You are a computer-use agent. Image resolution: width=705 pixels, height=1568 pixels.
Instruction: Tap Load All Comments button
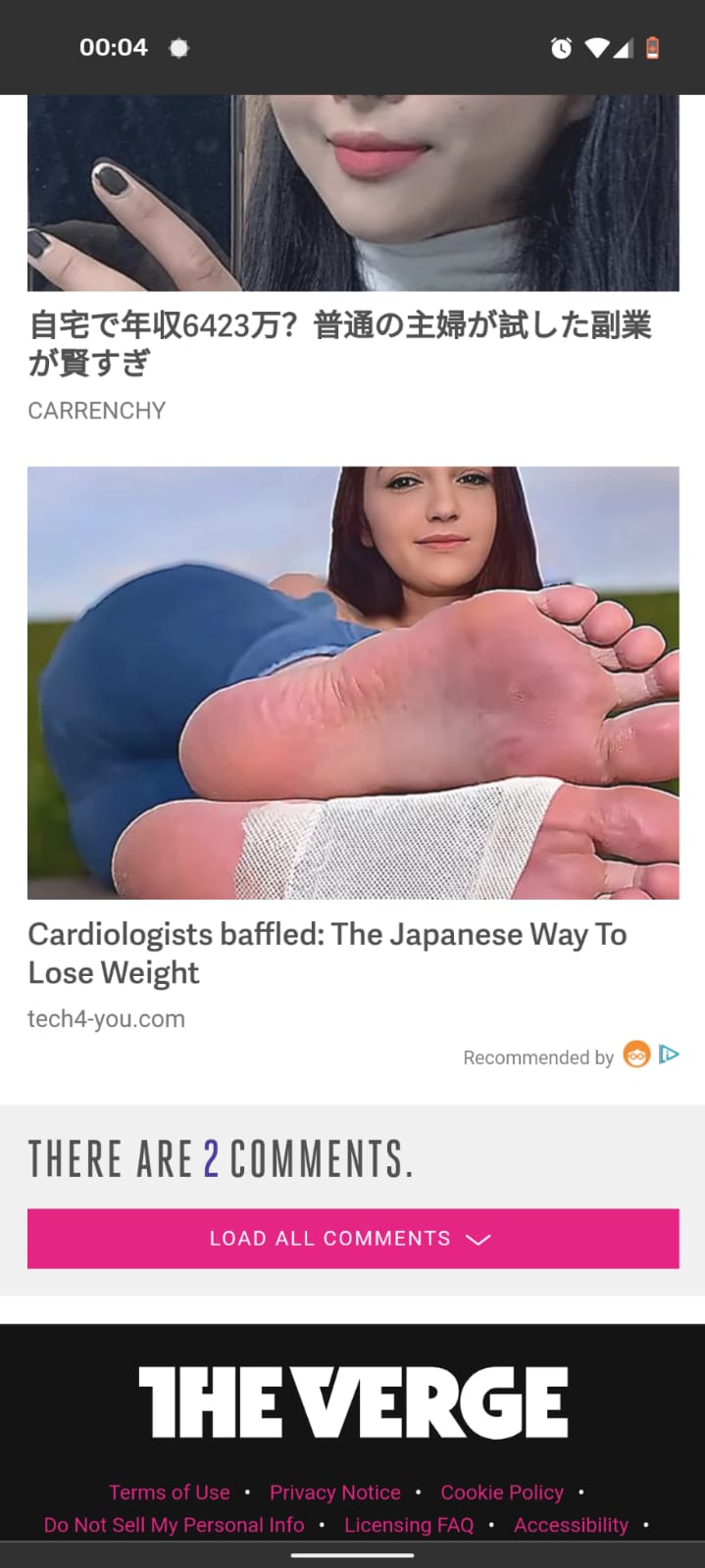(x=352, y=1239)
